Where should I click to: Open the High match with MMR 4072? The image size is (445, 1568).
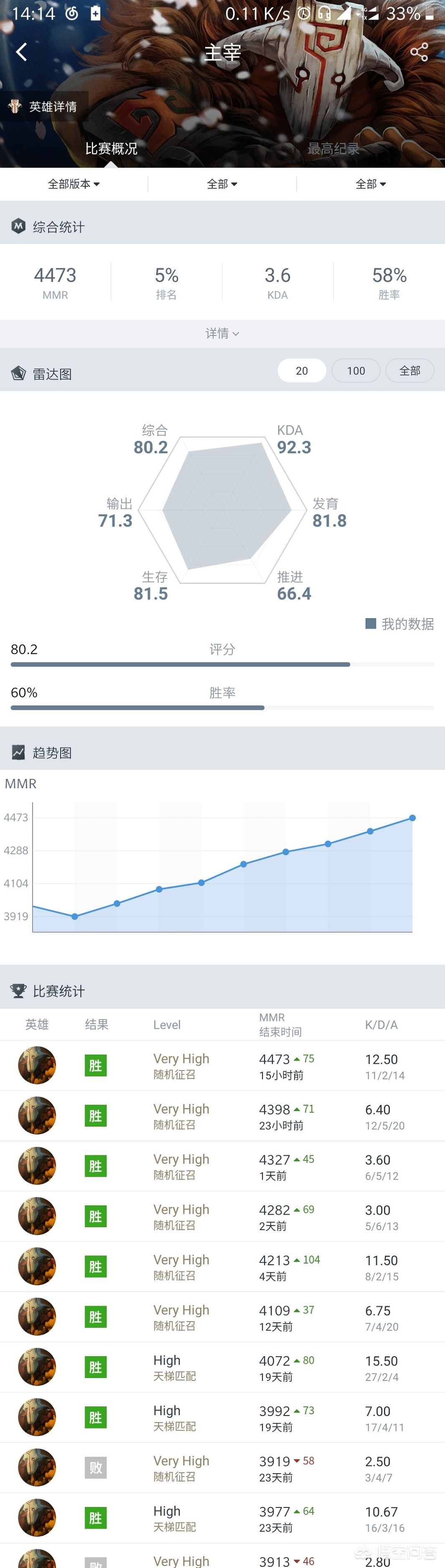pos(222,1367)
